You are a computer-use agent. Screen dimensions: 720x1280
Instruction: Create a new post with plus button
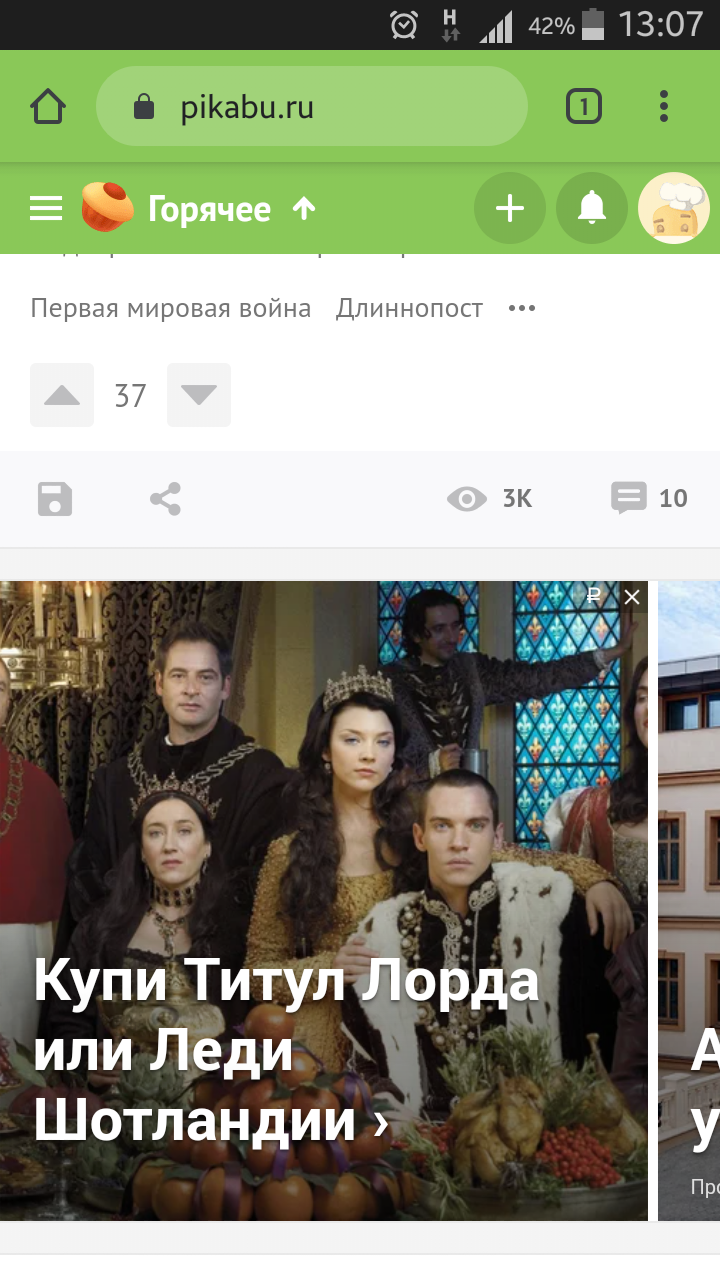[x=510, y=208]
